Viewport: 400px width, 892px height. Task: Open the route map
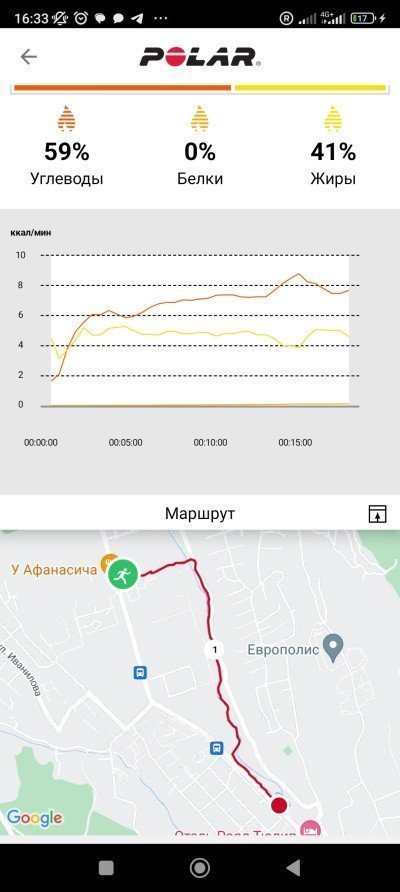tap(200, 683)
